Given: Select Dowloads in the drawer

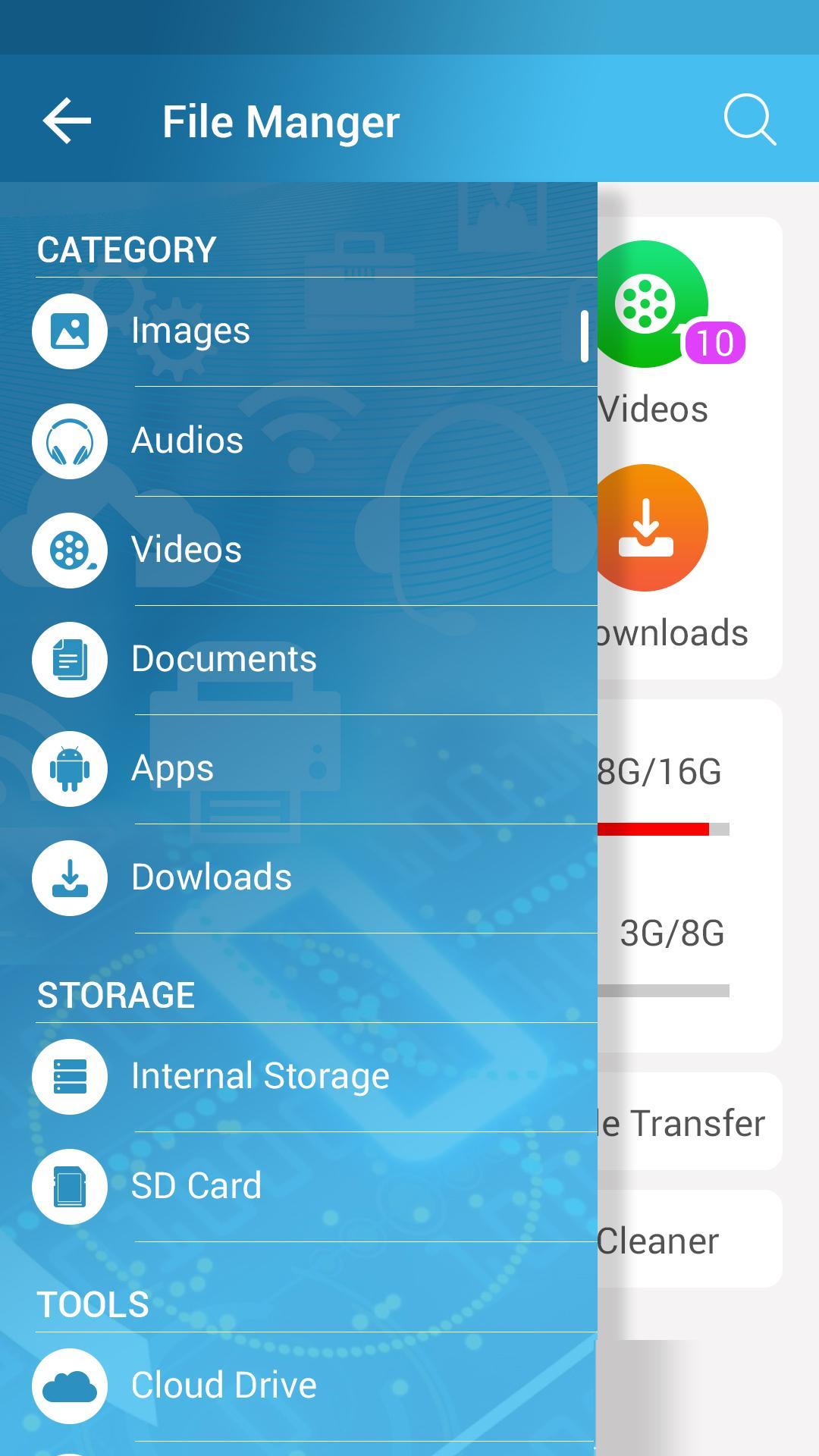Looking at the screenshot, I should (x=211, y=877).
